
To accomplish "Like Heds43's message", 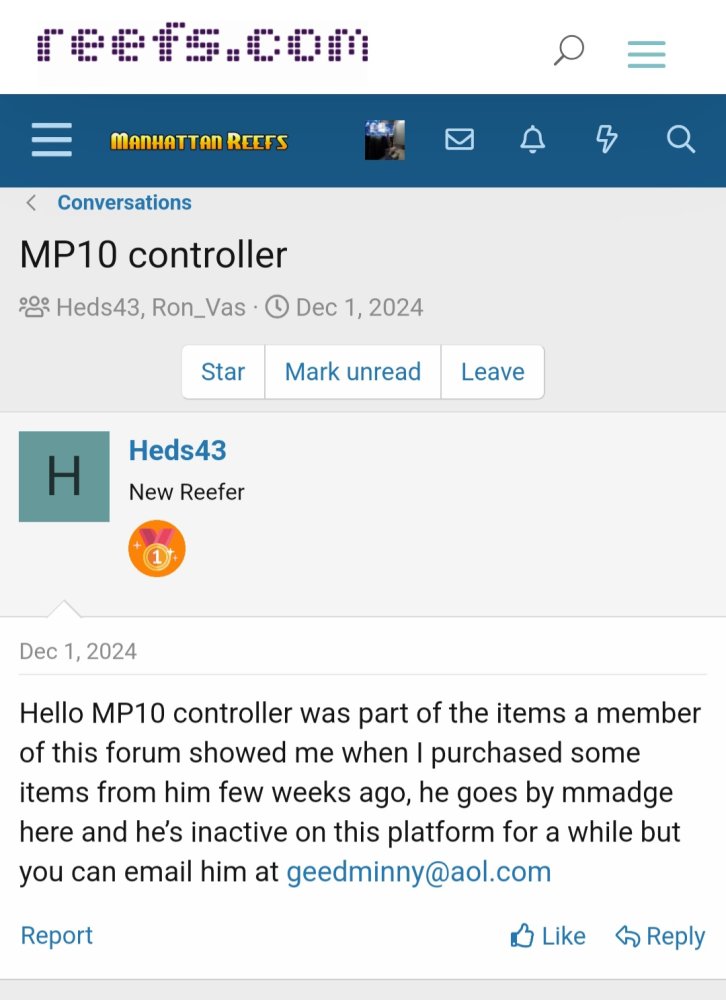I will coord(548,937).
